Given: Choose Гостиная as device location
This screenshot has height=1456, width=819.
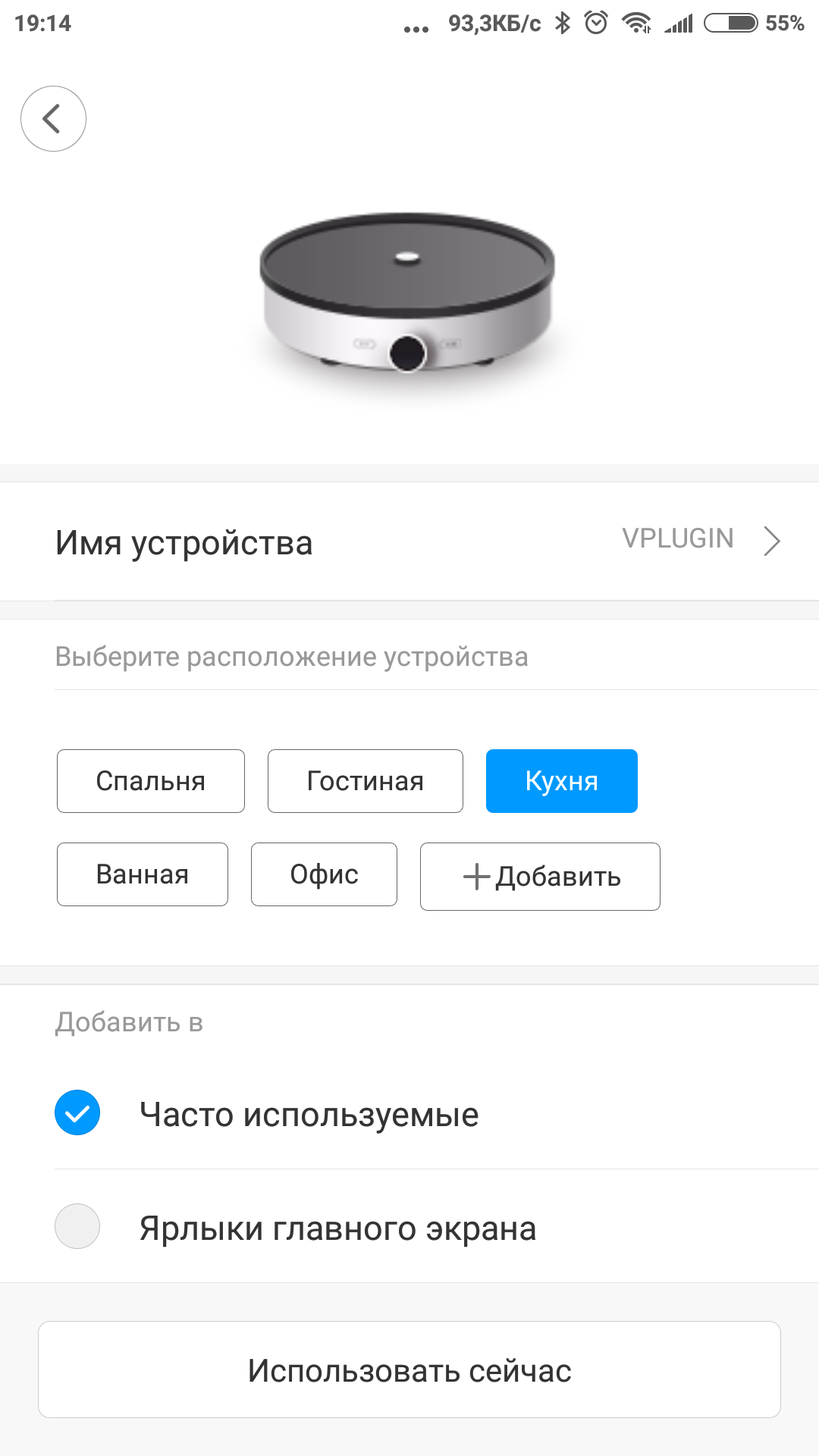Looking at the screenshot, I should click(365, 781).
